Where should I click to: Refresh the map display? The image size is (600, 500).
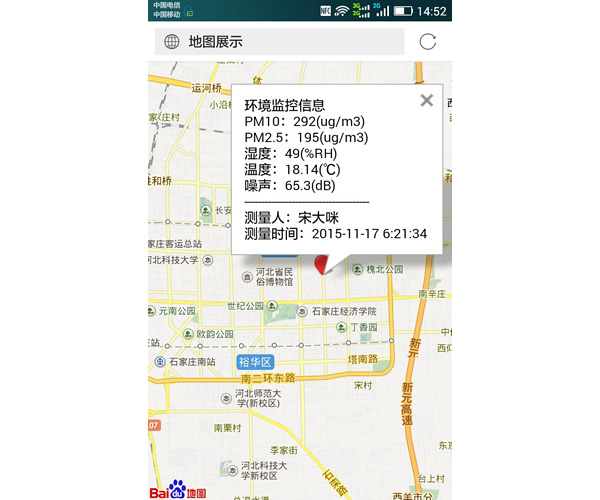[428, 42]
